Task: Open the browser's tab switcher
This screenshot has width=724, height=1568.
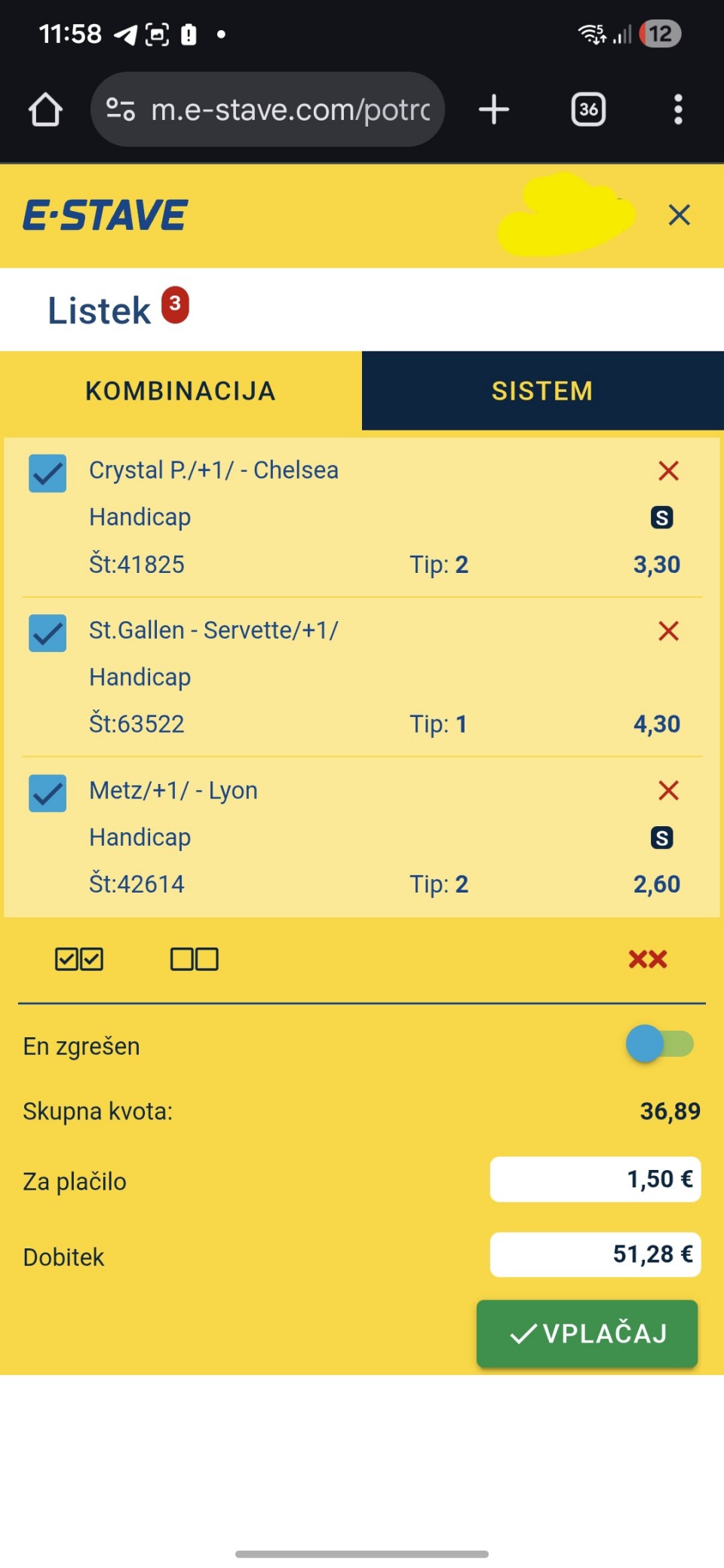Action: coord(588,109)
